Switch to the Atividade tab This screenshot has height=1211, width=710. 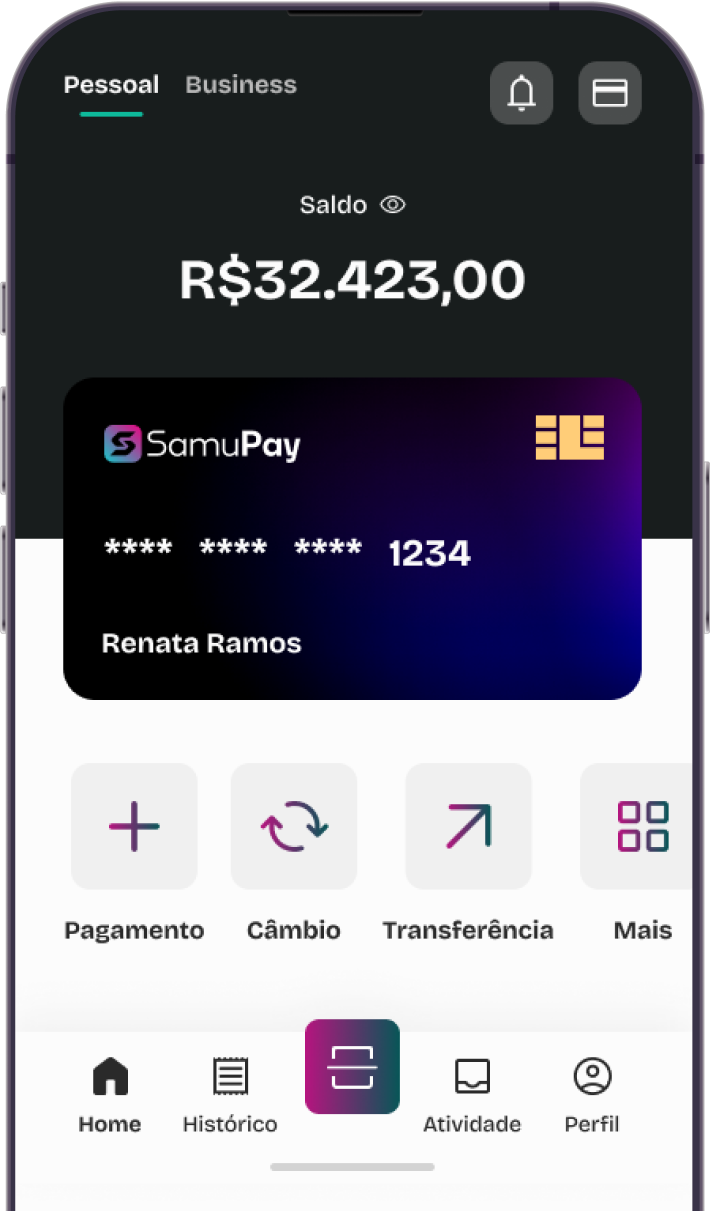472,1095
